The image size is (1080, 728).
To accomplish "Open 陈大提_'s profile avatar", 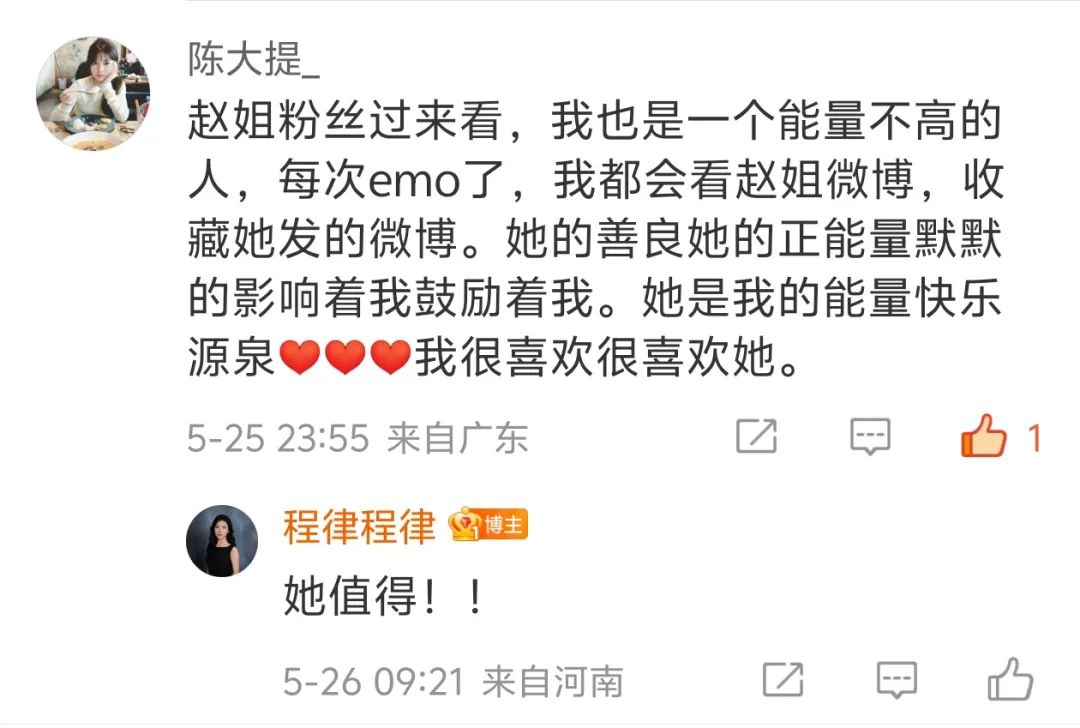I will tap(93, 94).
